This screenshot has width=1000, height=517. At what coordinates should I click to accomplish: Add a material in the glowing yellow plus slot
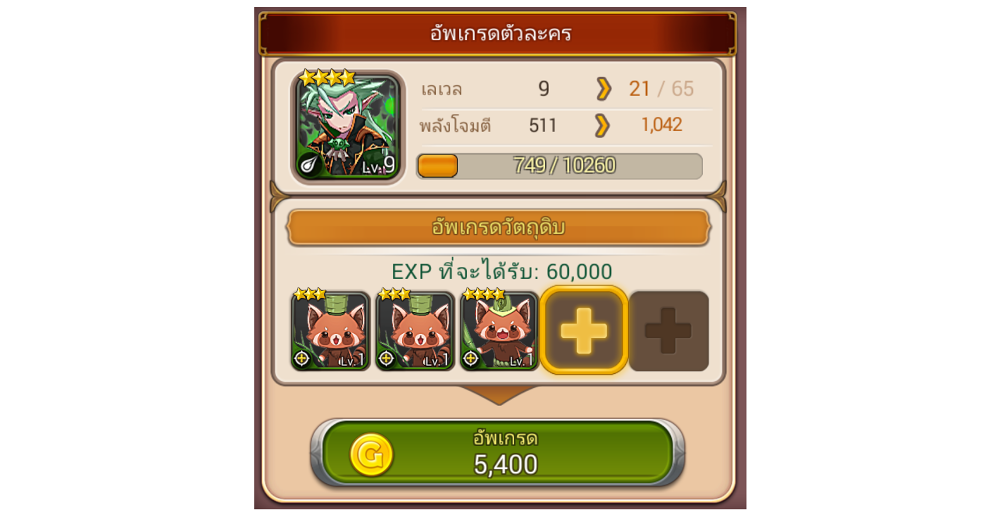point(584,331)
